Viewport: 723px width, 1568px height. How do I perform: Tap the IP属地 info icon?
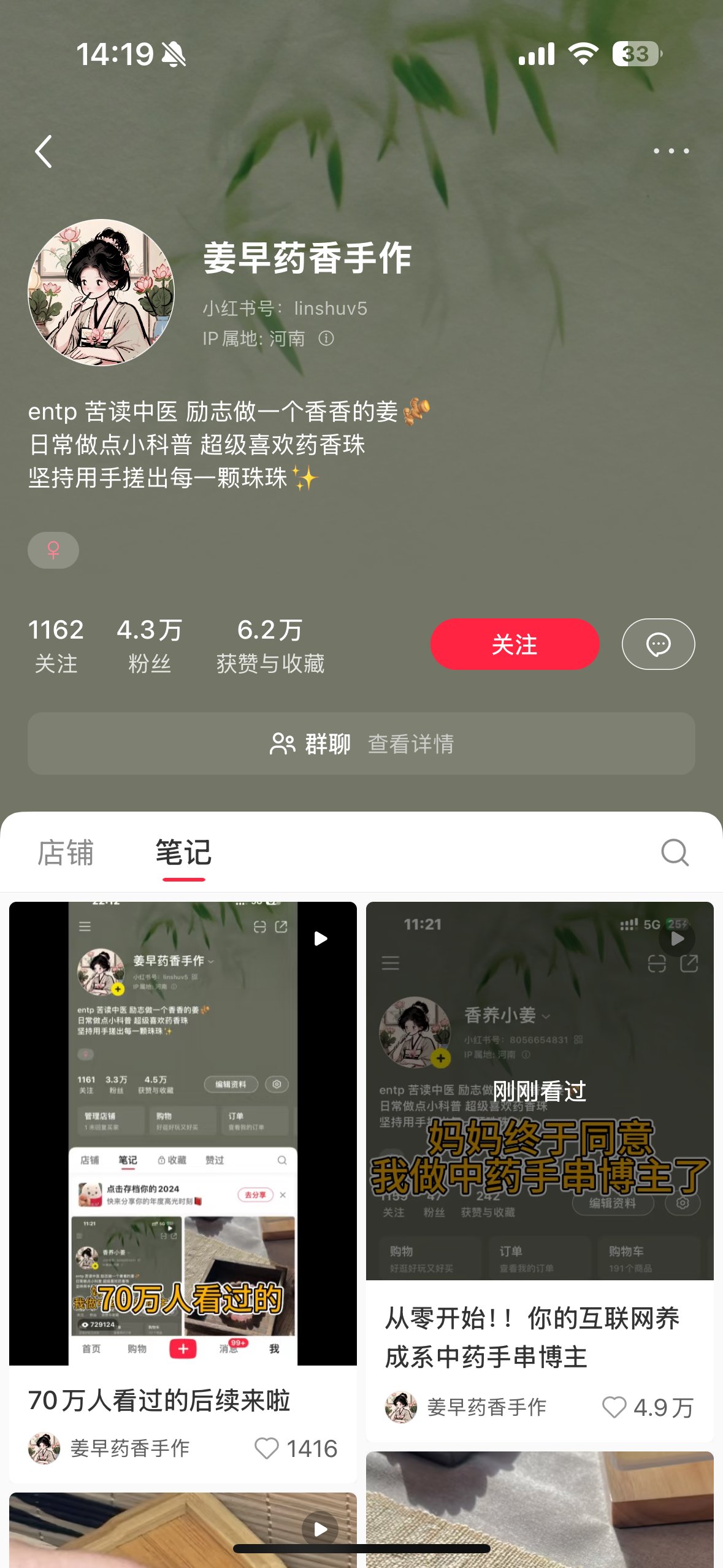pos(326,339)
